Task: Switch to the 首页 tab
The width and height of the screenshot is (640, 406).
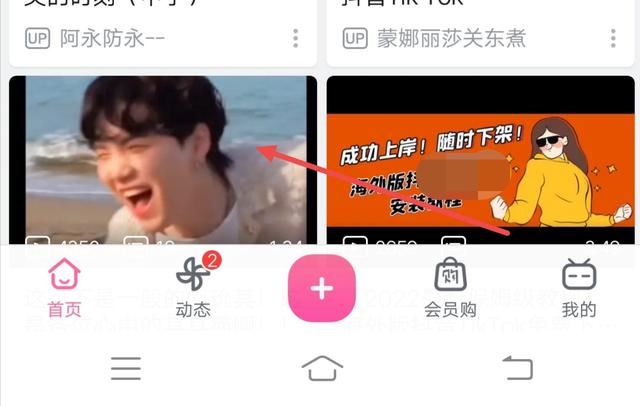Action: (x=64, y=286)
